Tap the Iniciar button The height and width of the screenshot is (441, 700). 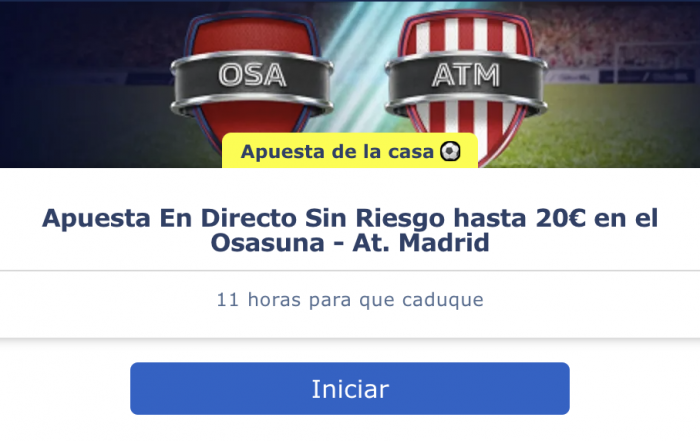pyautogui.click(x=350, y=389)
